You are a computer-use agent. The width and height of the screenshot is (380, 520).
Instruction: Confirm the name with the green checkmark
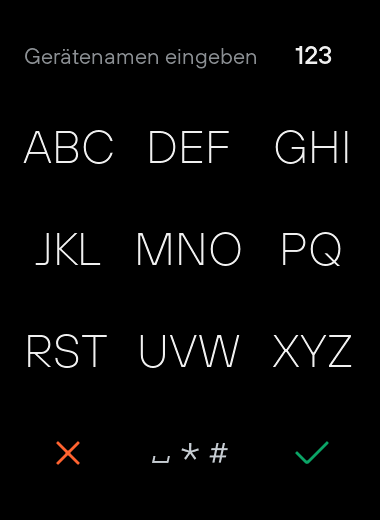(x=312, y=452)
